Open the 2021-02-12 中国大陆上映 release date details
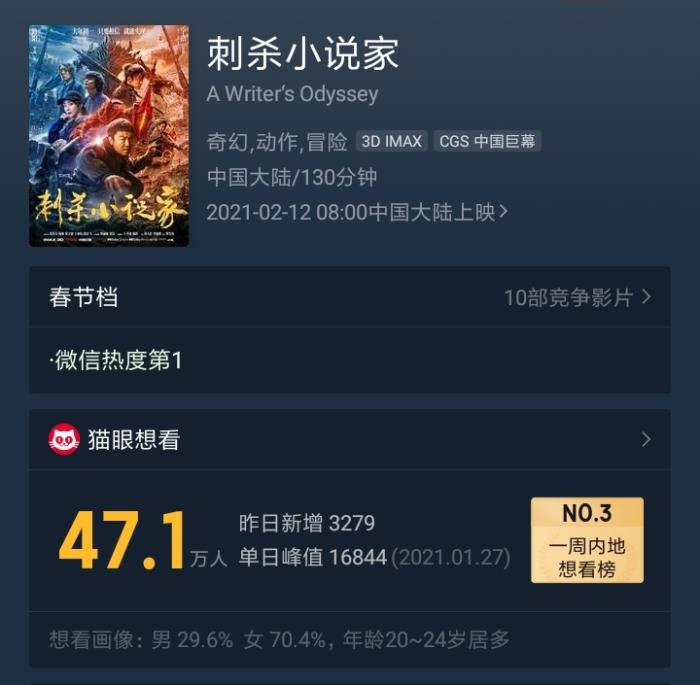Viewport: 700px width, 685px height. 357,212
